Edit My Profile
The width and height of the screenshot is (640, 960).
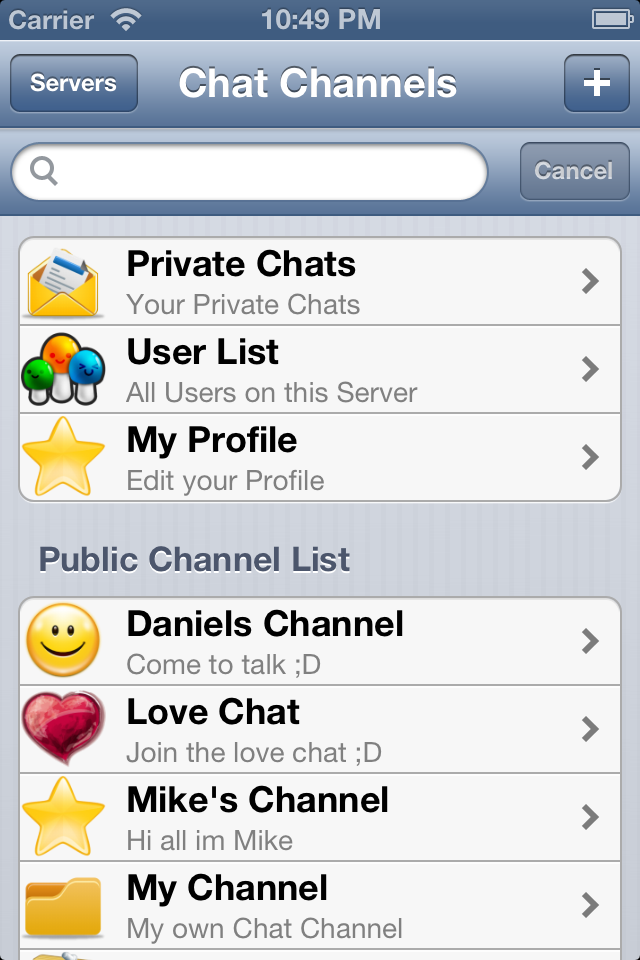(320, 458)
